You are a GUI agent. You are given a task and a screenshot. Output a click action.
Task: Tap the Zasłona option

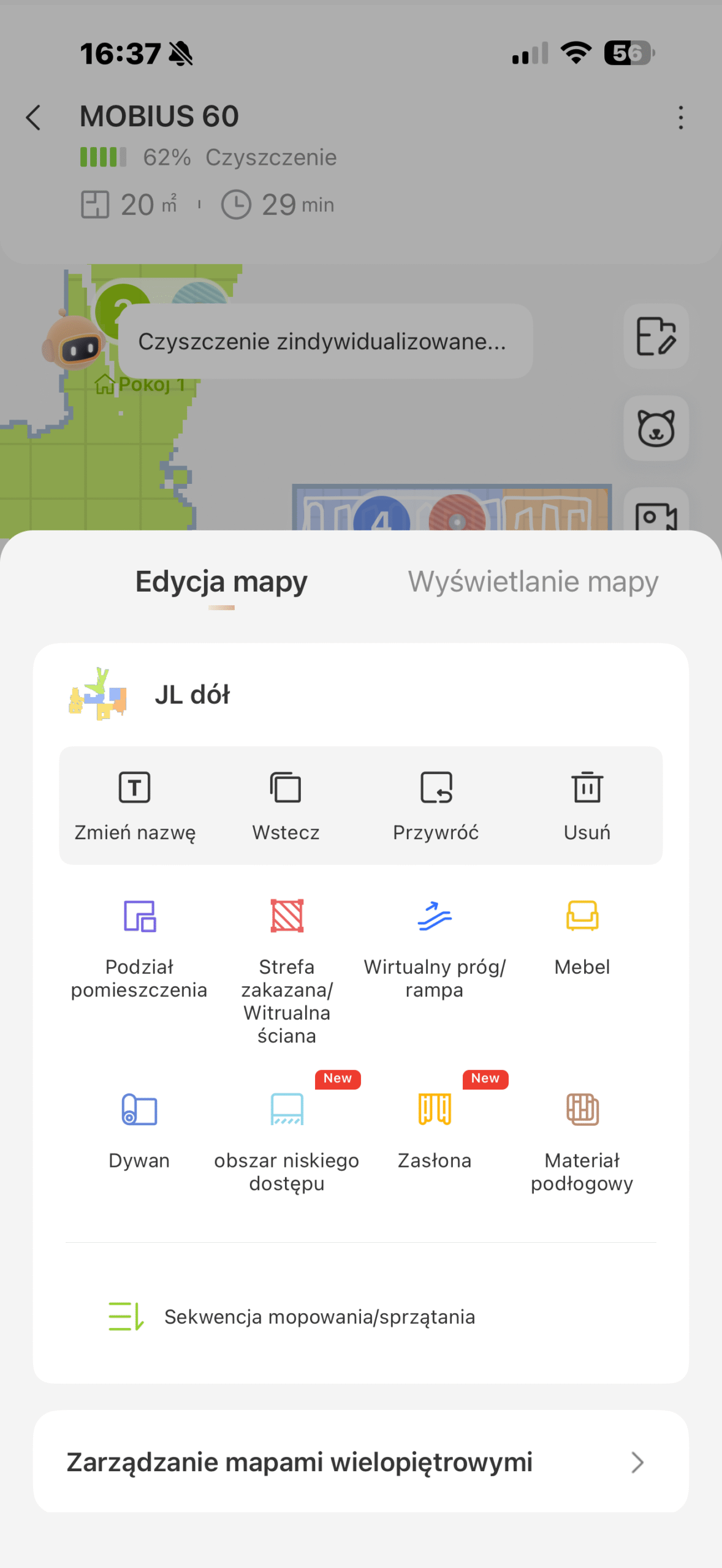[x=435, y=1128]
